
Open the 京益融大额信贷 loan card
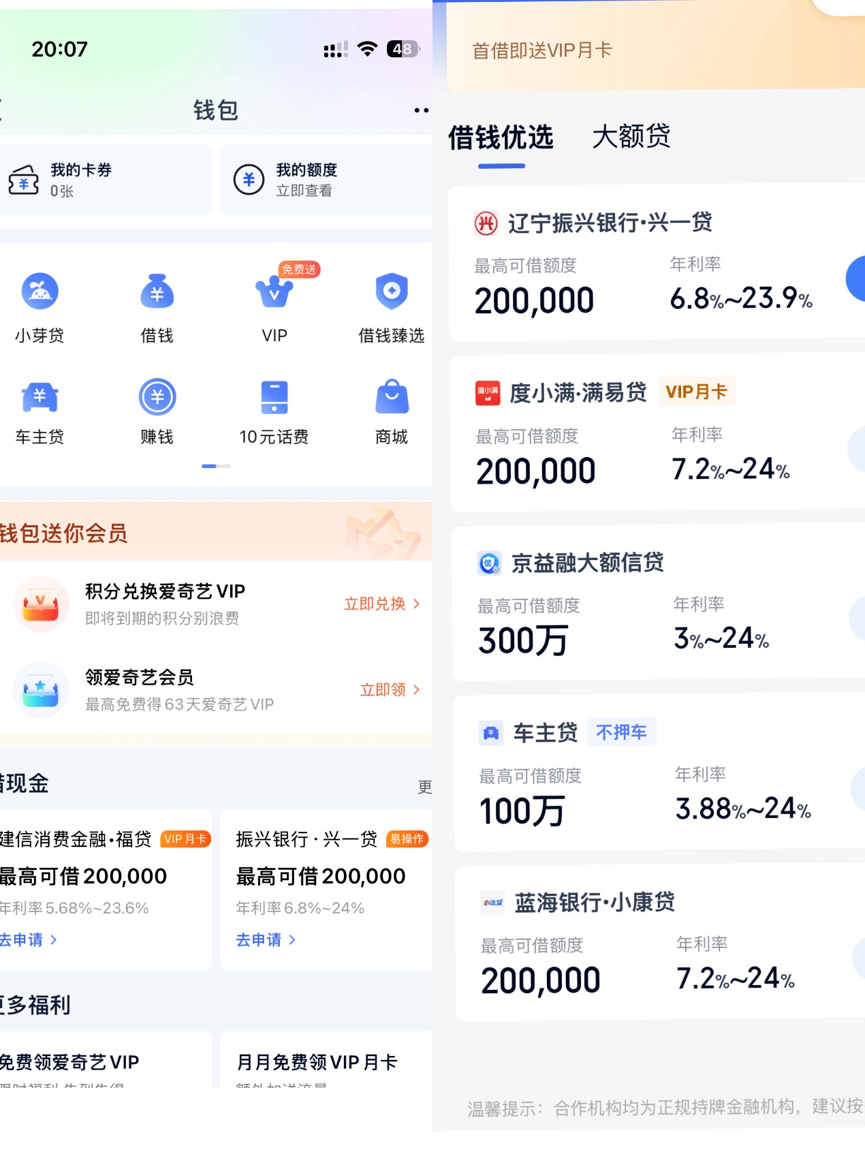pyautogui.click(x=659, y=603)
